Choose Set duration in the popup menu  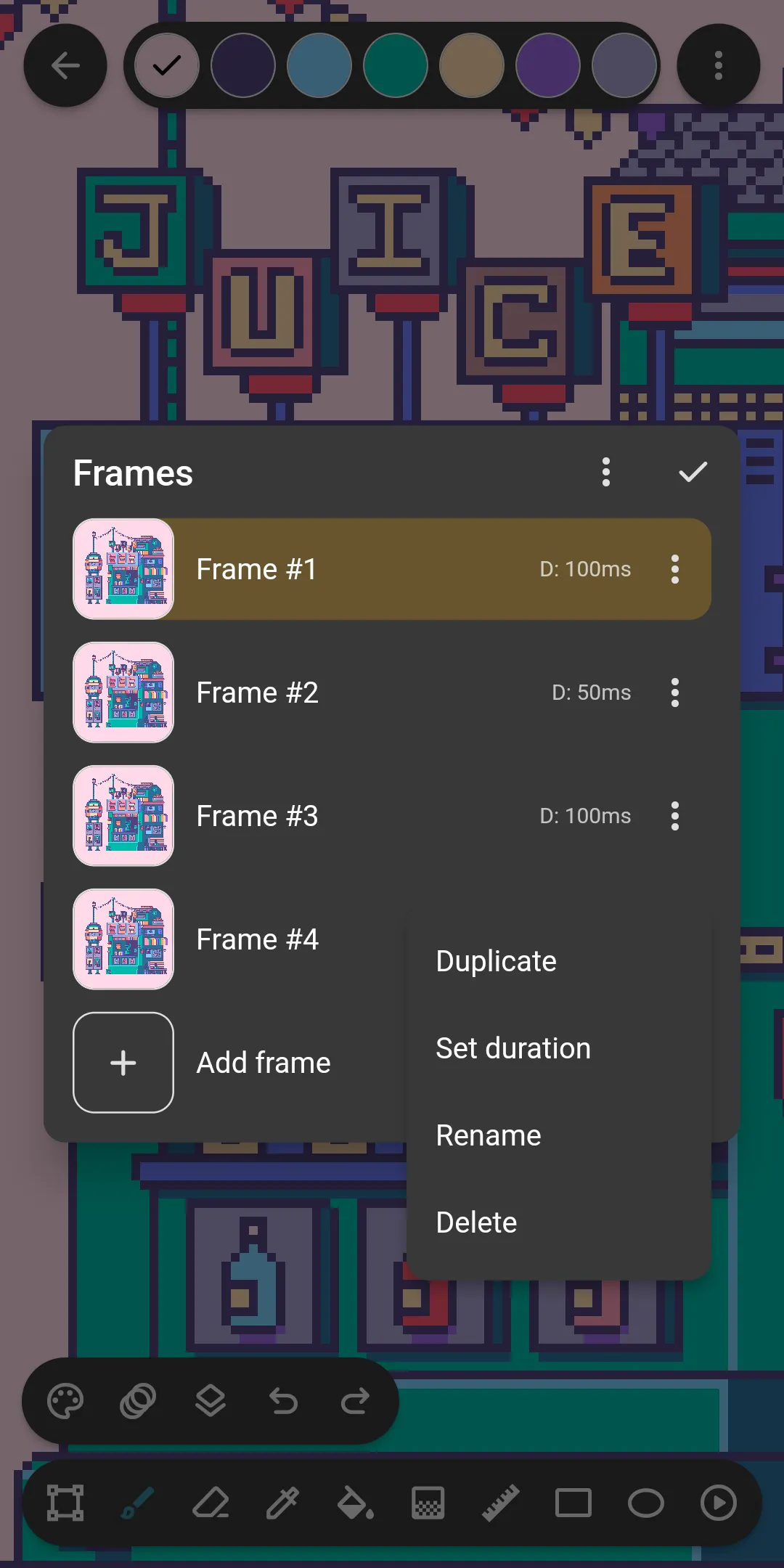click(x=513, y=1048)
